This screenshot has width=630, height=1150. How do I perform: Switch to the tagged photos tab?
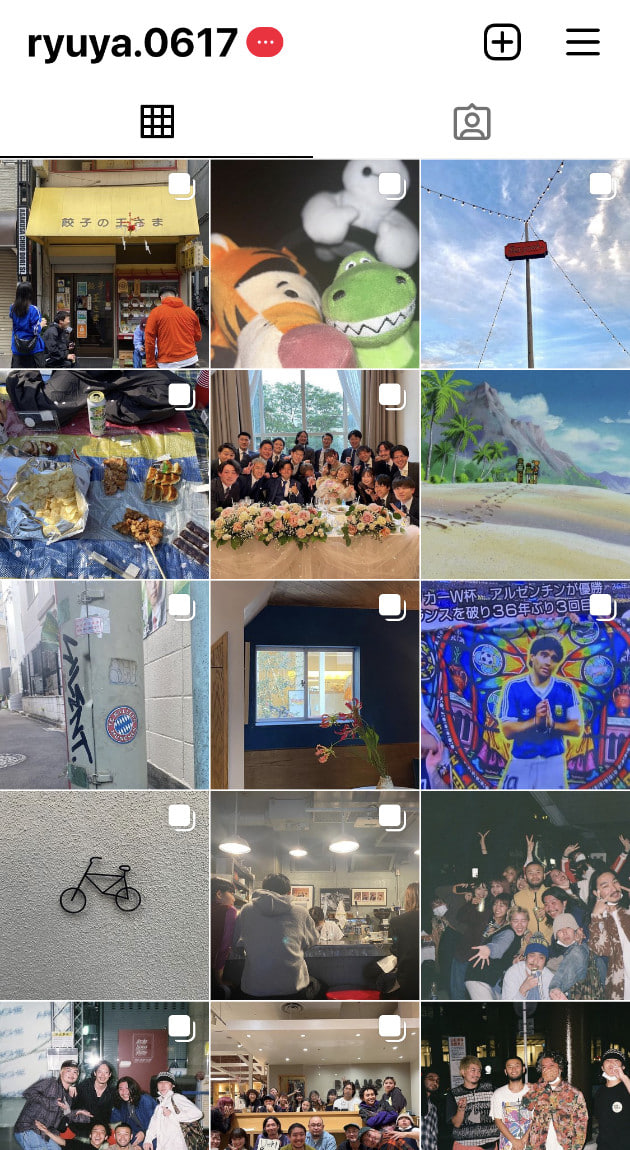pos(472,122)
